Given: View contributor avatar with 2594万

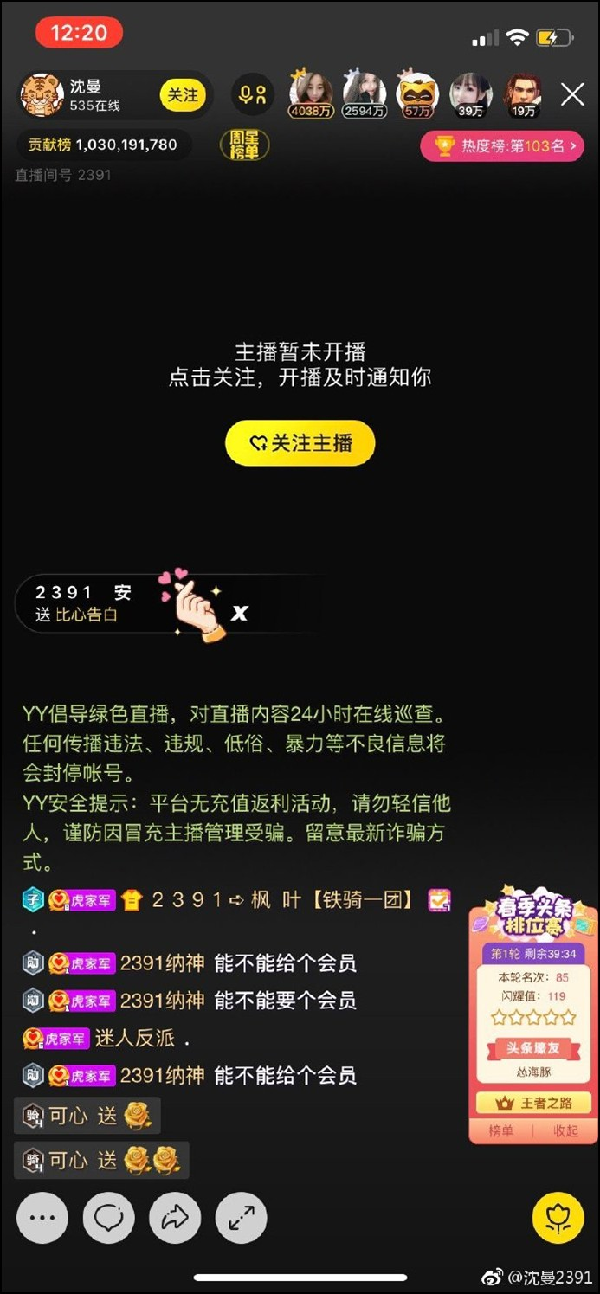Looking at the screenshot, I should [364, 94].
